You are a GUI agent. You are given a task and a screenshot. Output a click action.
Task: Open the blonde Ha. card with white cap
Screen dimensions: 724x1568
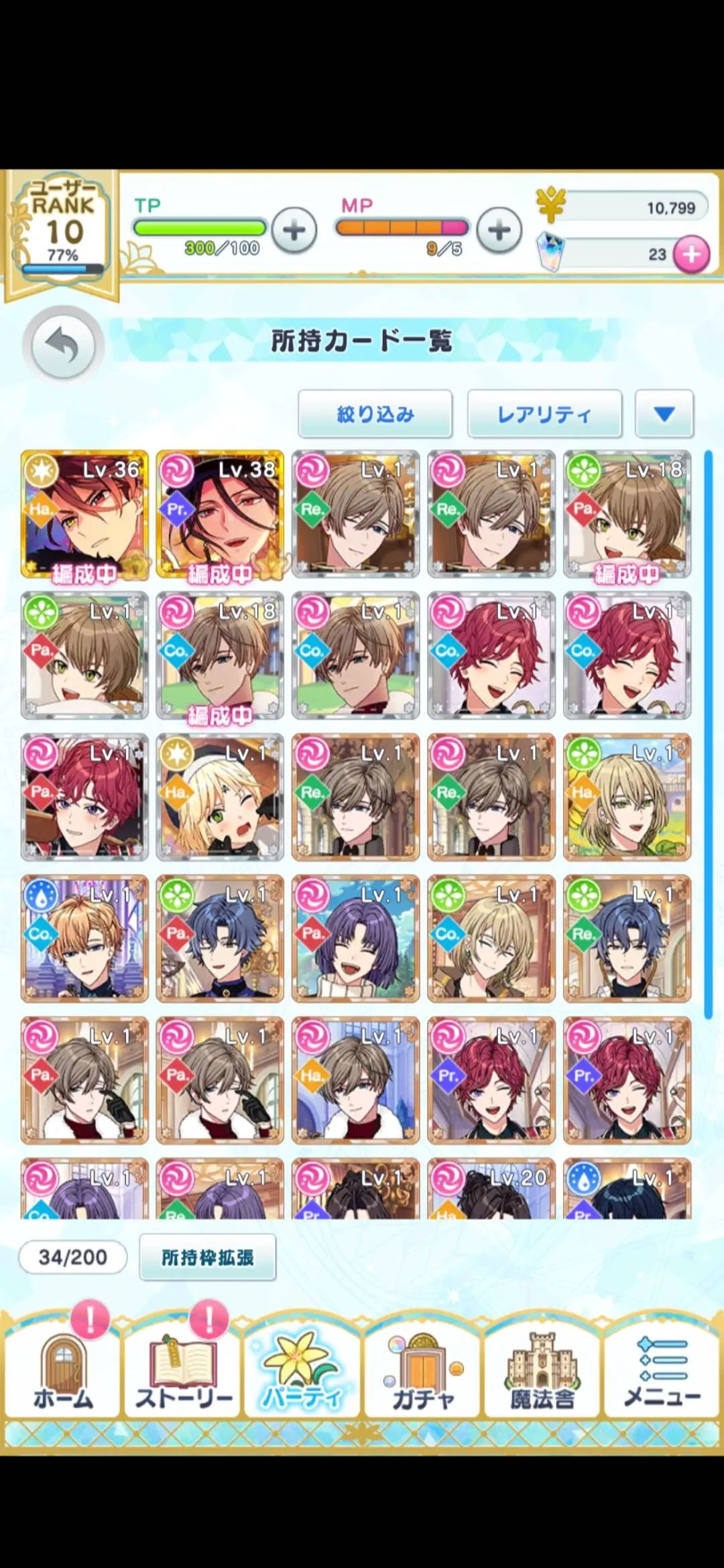(x=220, y=797)
